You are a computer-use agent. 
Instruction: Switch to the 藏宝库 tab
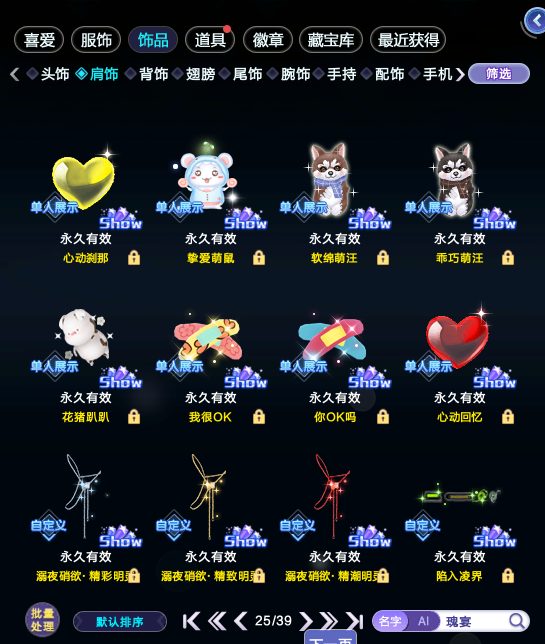(x=331, y=40)
